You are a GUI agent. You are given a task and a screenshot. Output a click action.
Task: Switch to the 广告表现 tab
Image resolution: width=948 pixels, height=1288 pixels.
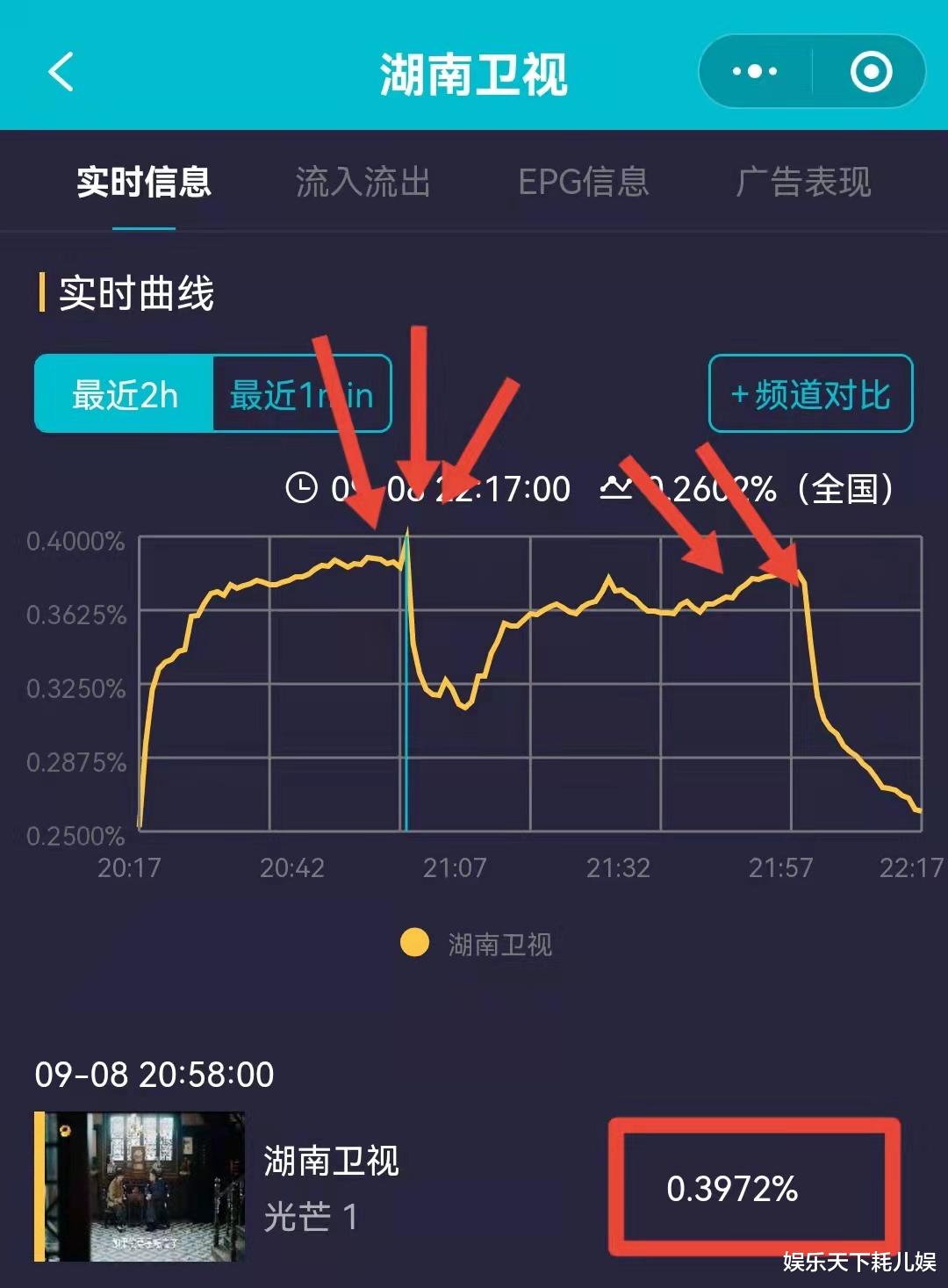click(805, 183)
